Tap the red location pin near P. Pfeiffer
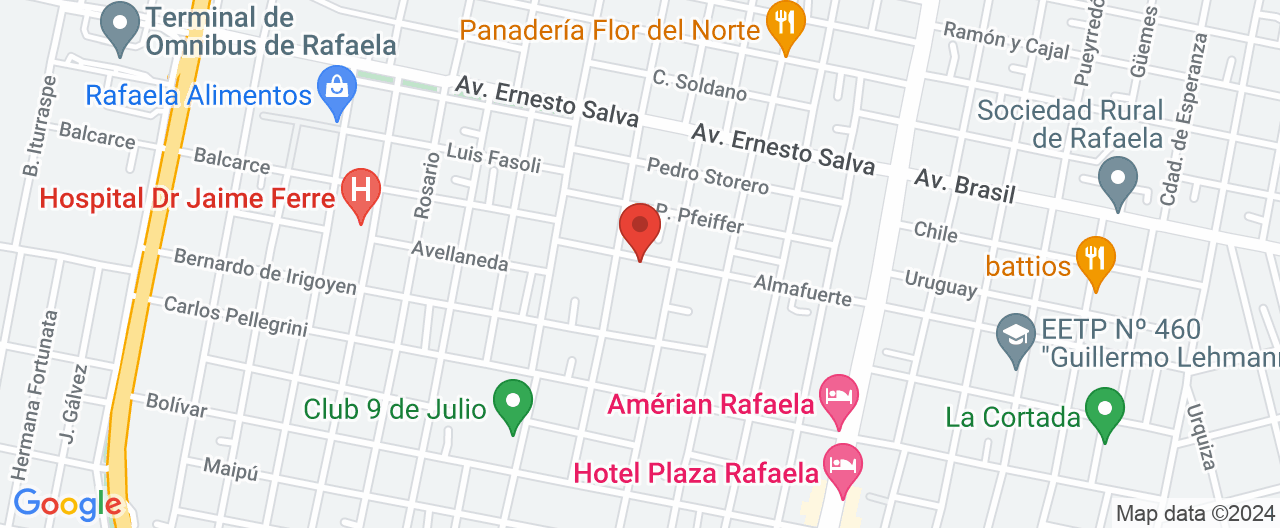 coord(639,227)
